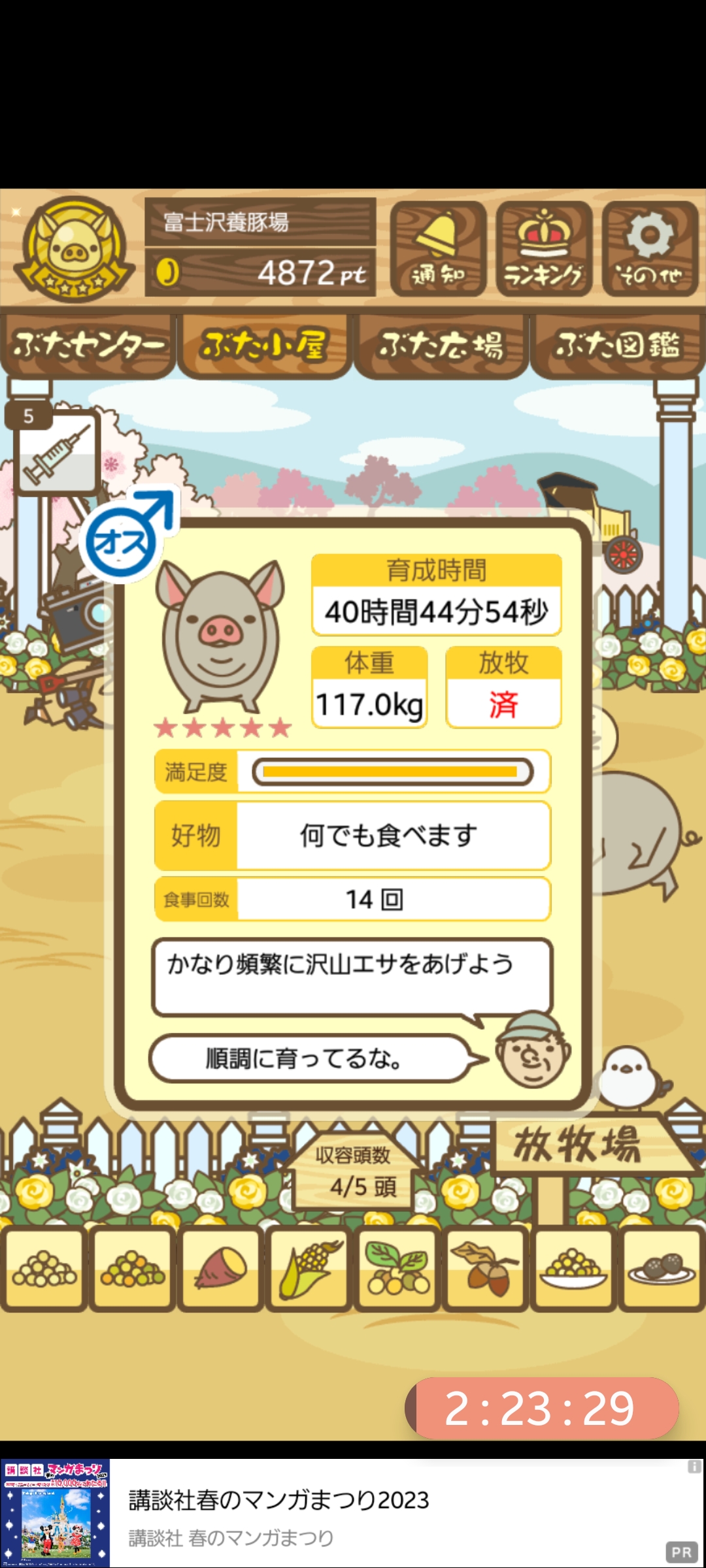Viewport: 706px width, 1568px height.
Task: Feed the sweet potato
Action: 221,1269
